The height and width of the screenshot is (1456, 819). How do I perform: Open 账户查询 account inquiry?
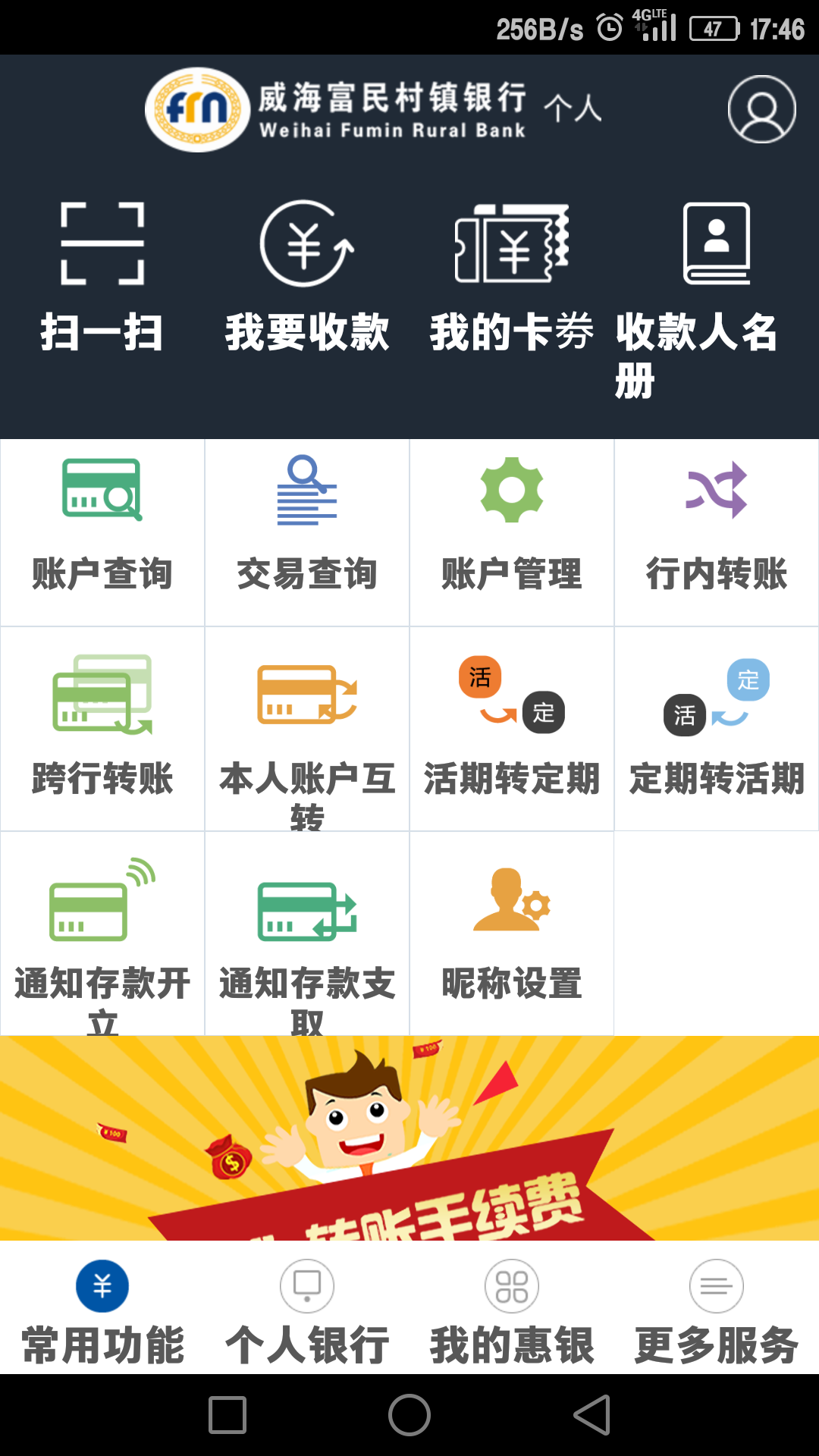(x=102, y=531)
